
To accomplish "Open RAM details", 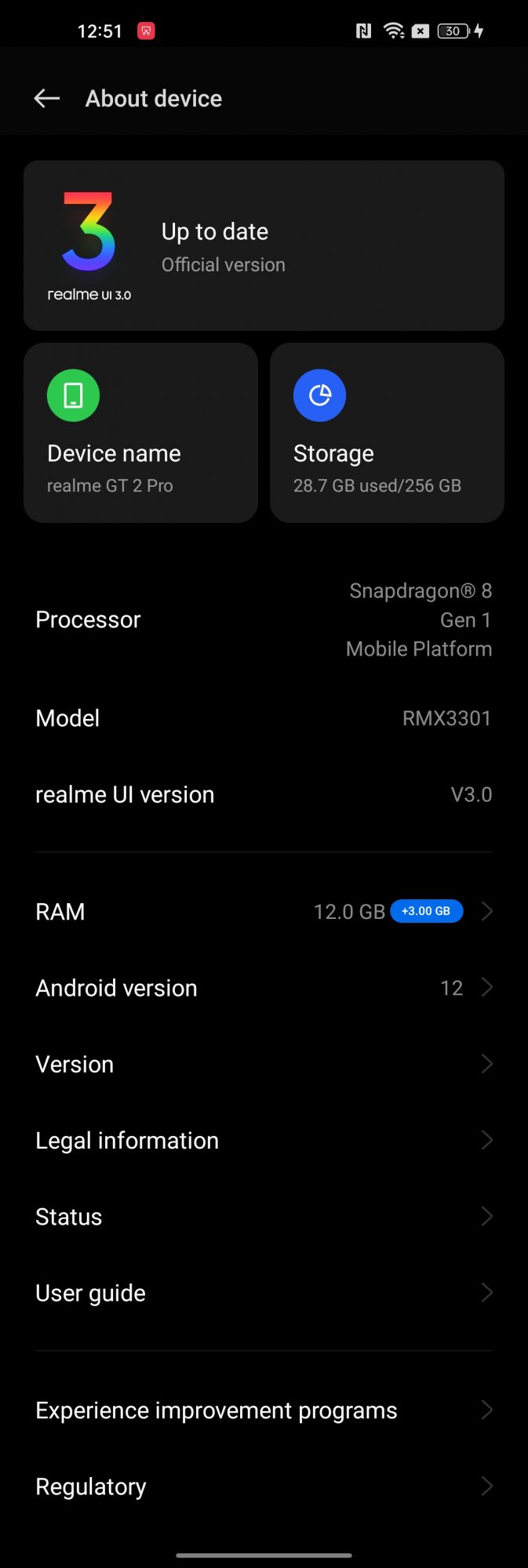I will pos(264,911).
